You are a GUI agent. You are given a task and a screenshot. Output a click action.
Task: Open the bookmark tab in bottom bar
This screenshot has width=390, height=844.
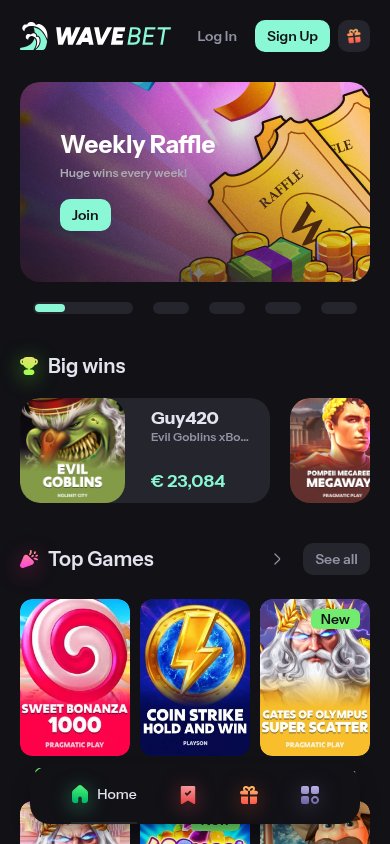coord(188,794)
